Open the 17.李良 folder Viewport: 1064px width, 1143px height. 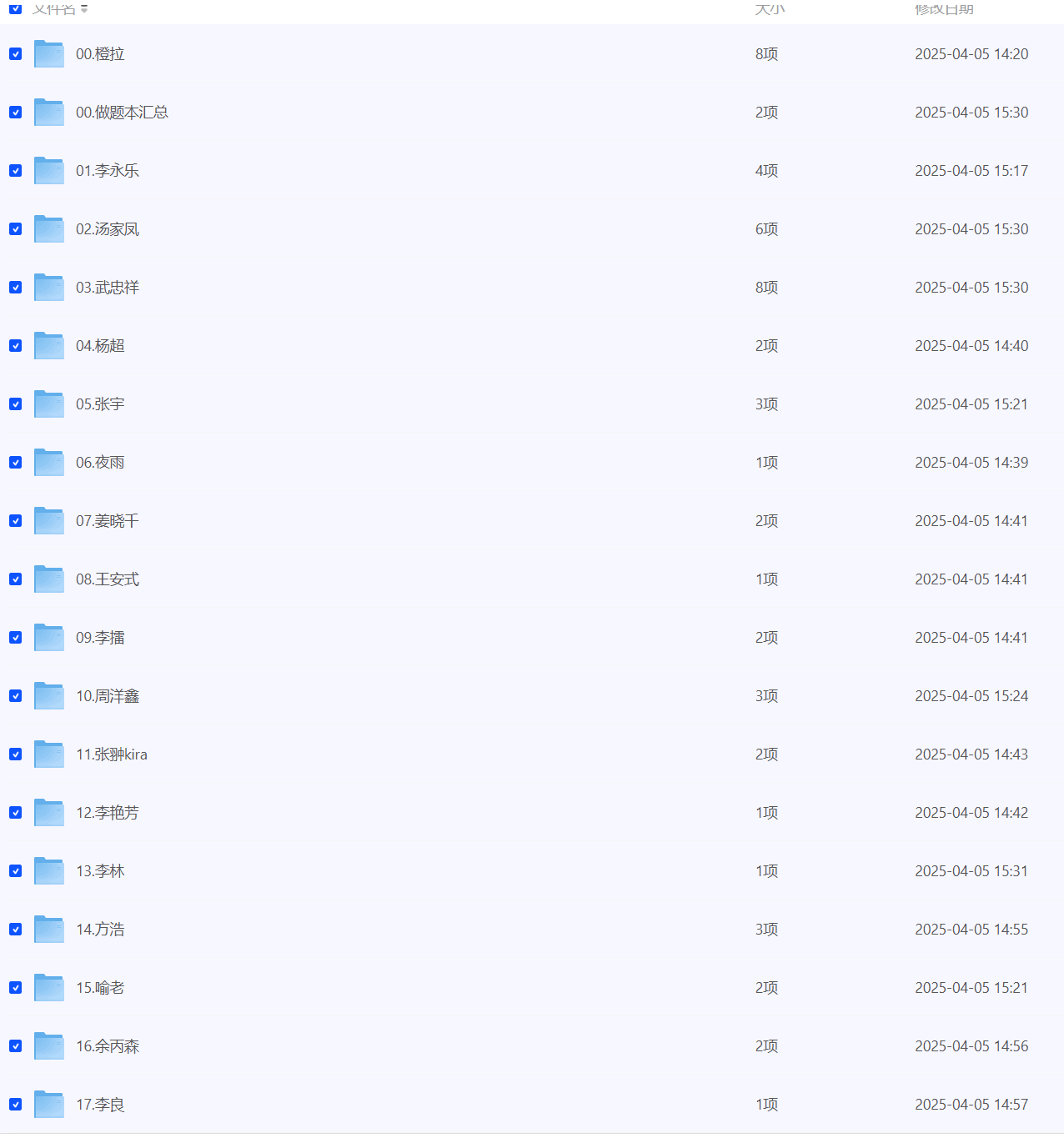[x=100, y=1105]
